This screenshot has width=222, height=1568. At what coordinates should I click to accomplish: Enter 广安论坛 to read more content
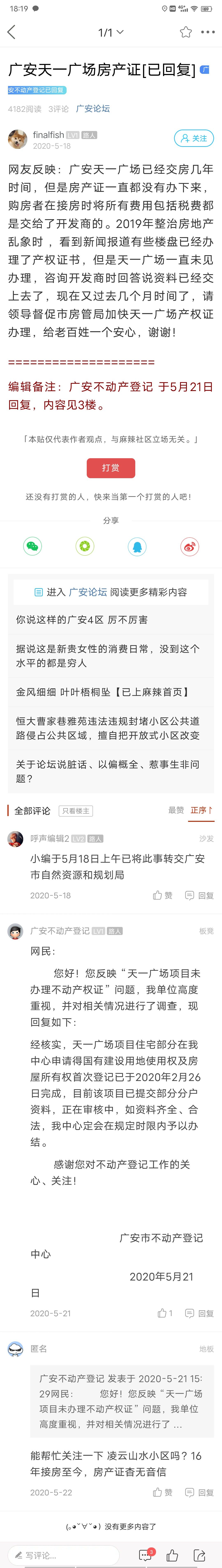(x=111, y=592)
